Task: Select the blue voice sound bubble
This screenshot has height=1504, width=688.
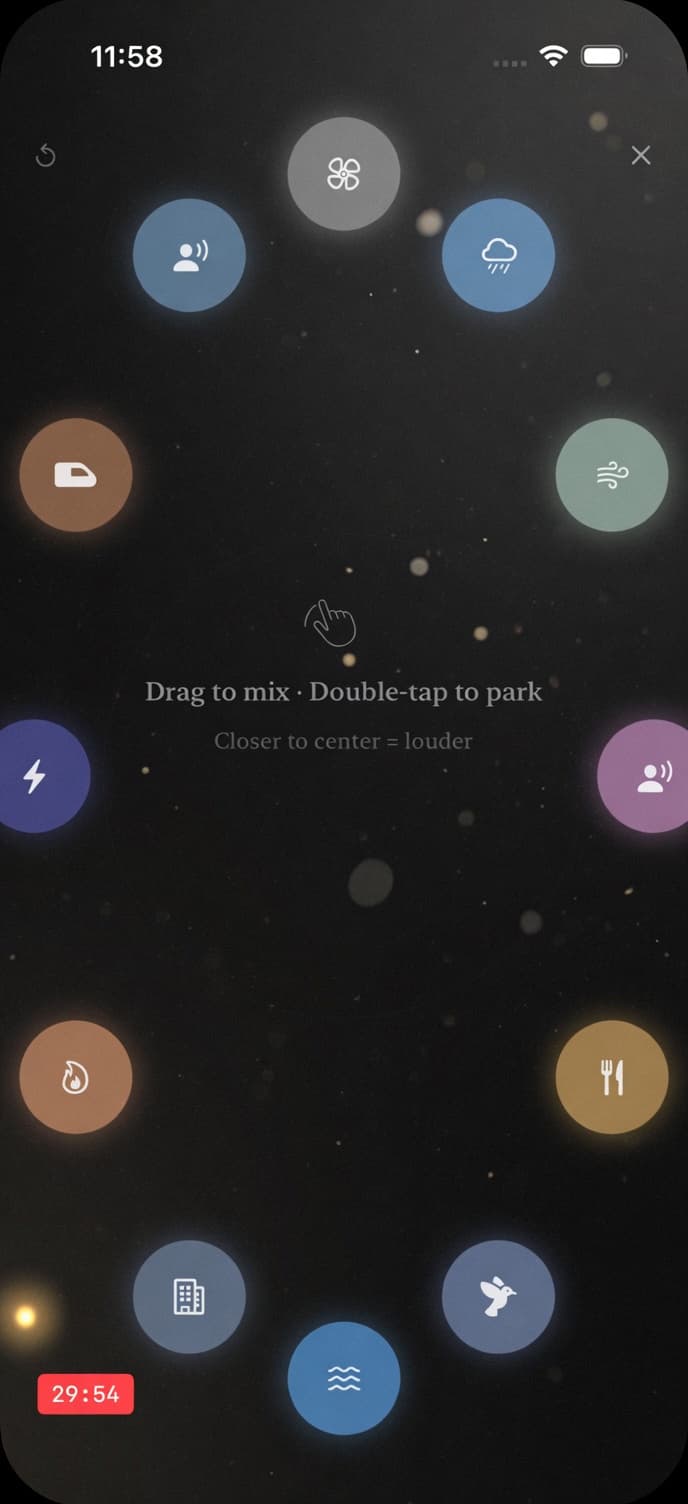Action: (189, 255)
